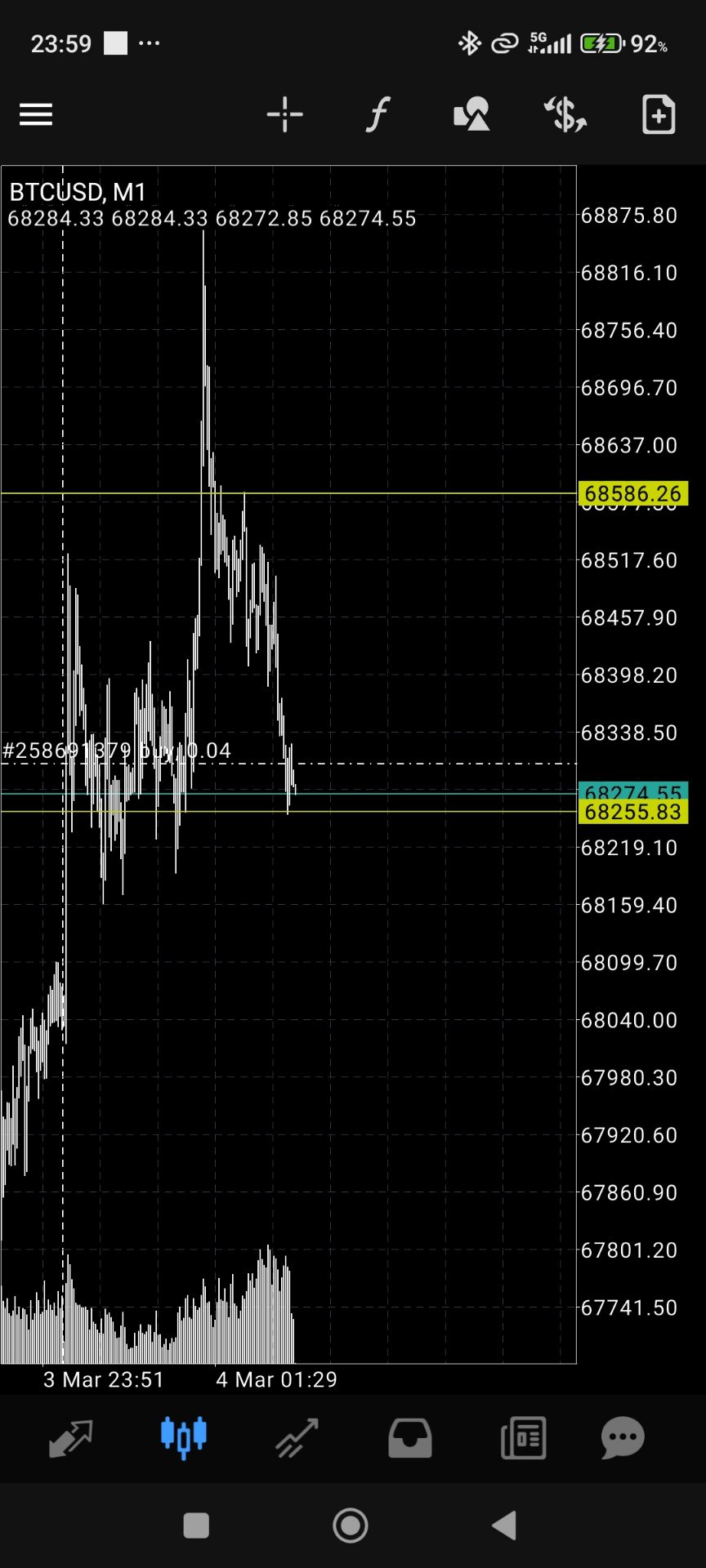Viewport: 706px width, 1568px height.
Task: Create a new order
Action: [658, 114]
